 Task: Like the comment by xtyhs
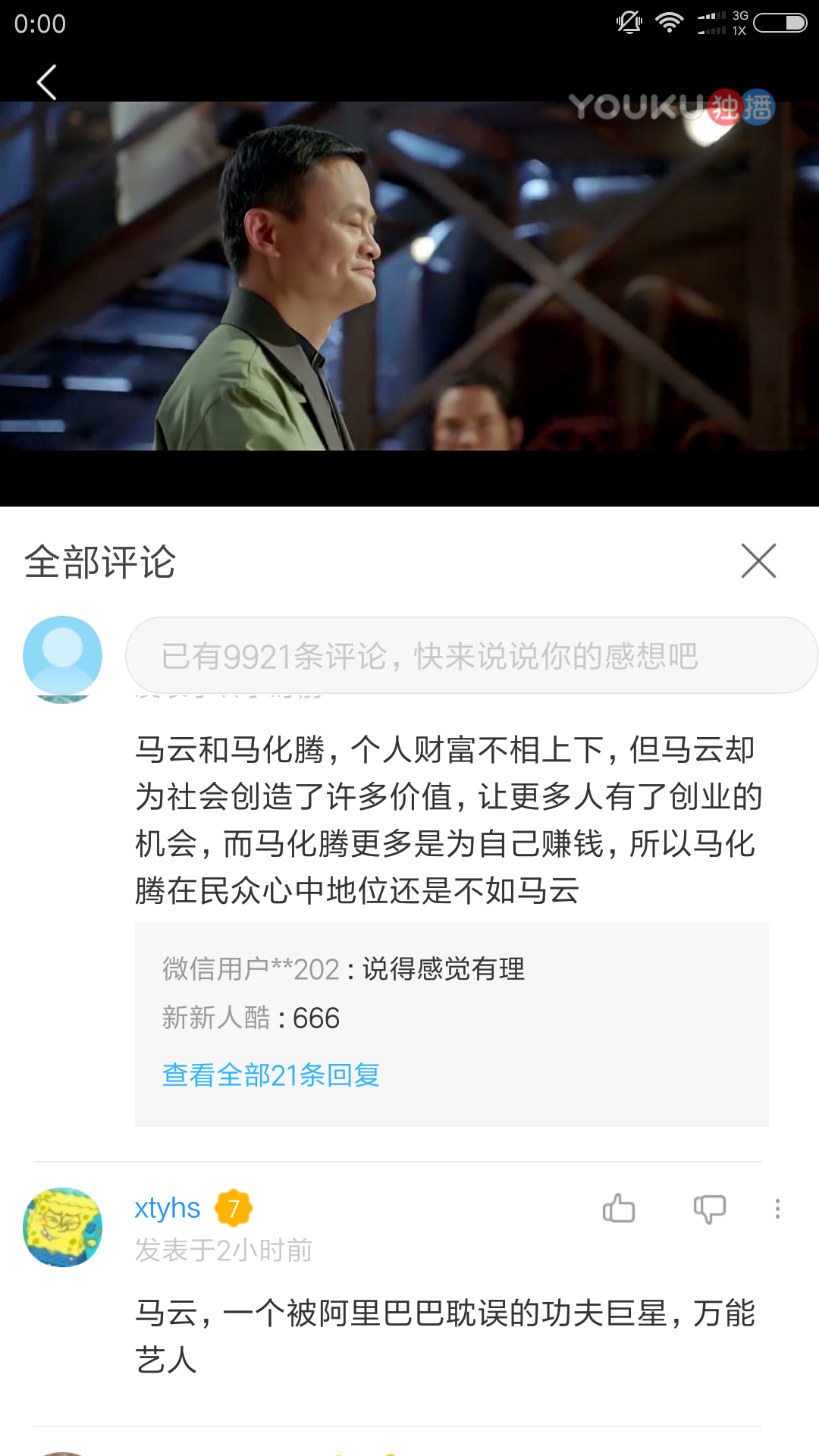click(619, 1208)
